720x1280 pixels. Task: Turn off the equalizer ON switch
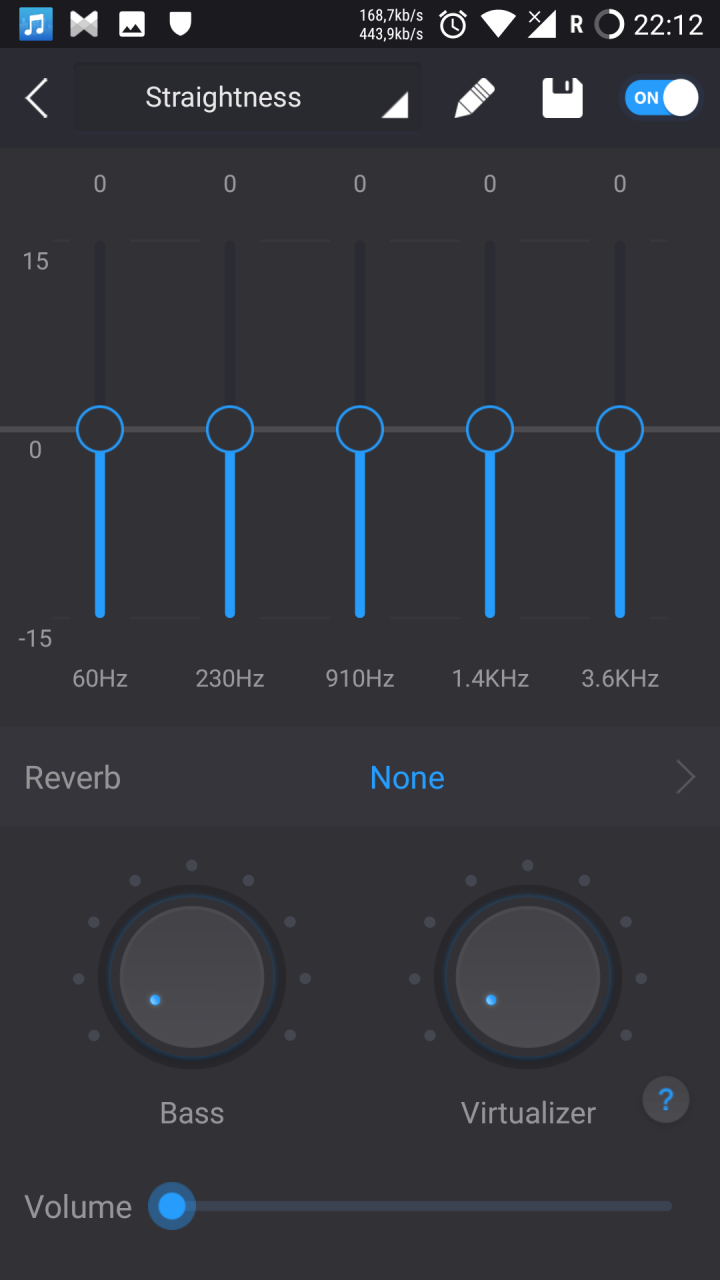pos(661,98)
